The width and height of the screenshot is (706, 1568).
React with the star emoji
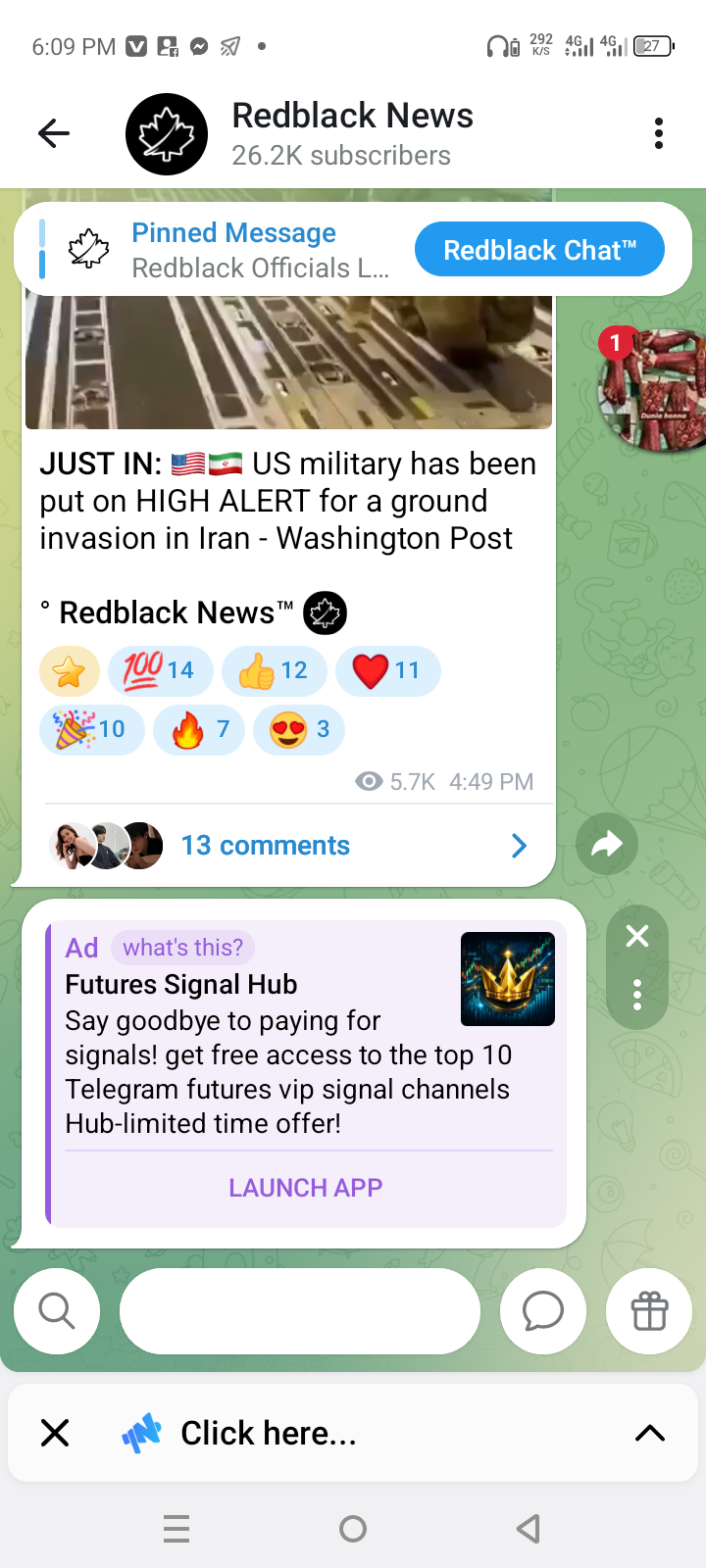tap(70, 671)
